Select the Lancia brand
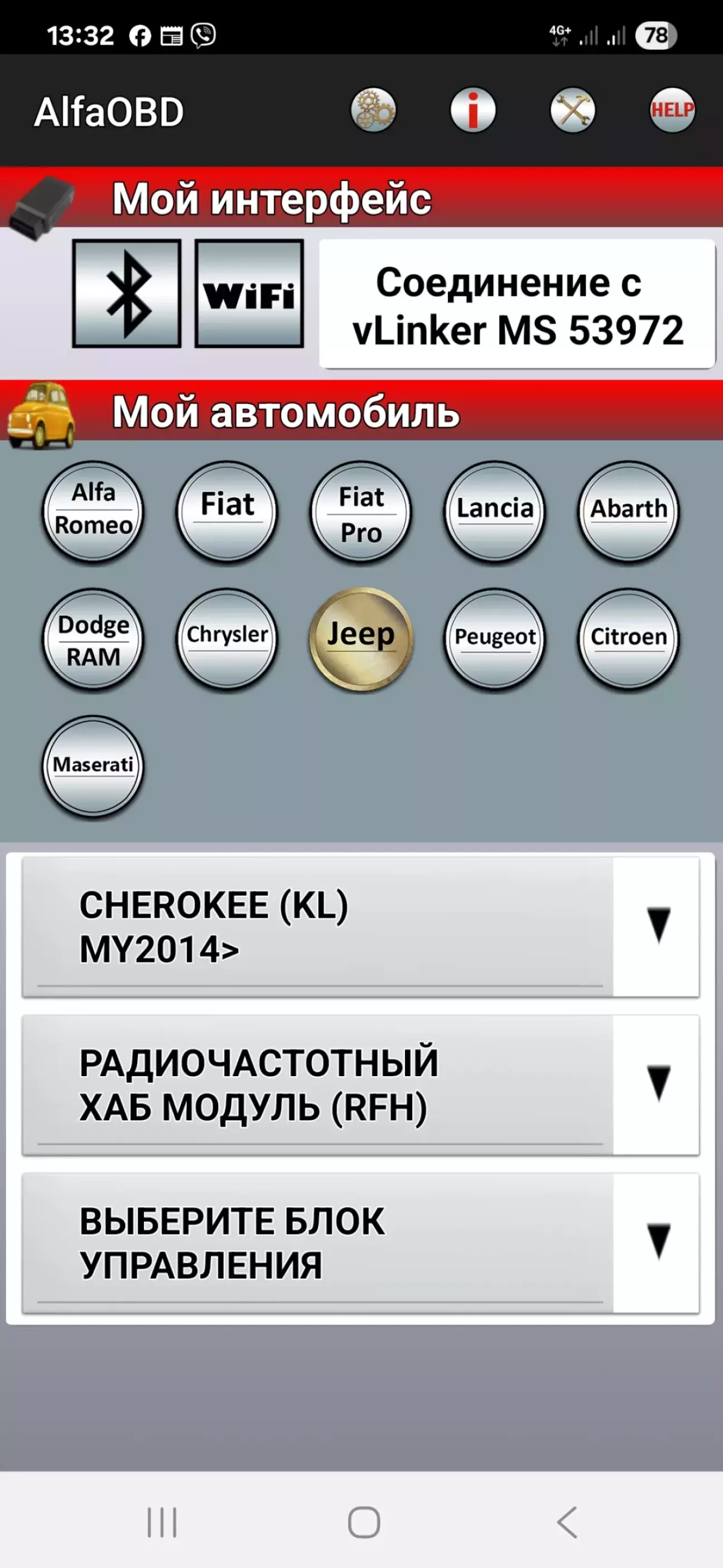Image resolution: width=723 pixels, height=1568 pixels. point(495,510)
